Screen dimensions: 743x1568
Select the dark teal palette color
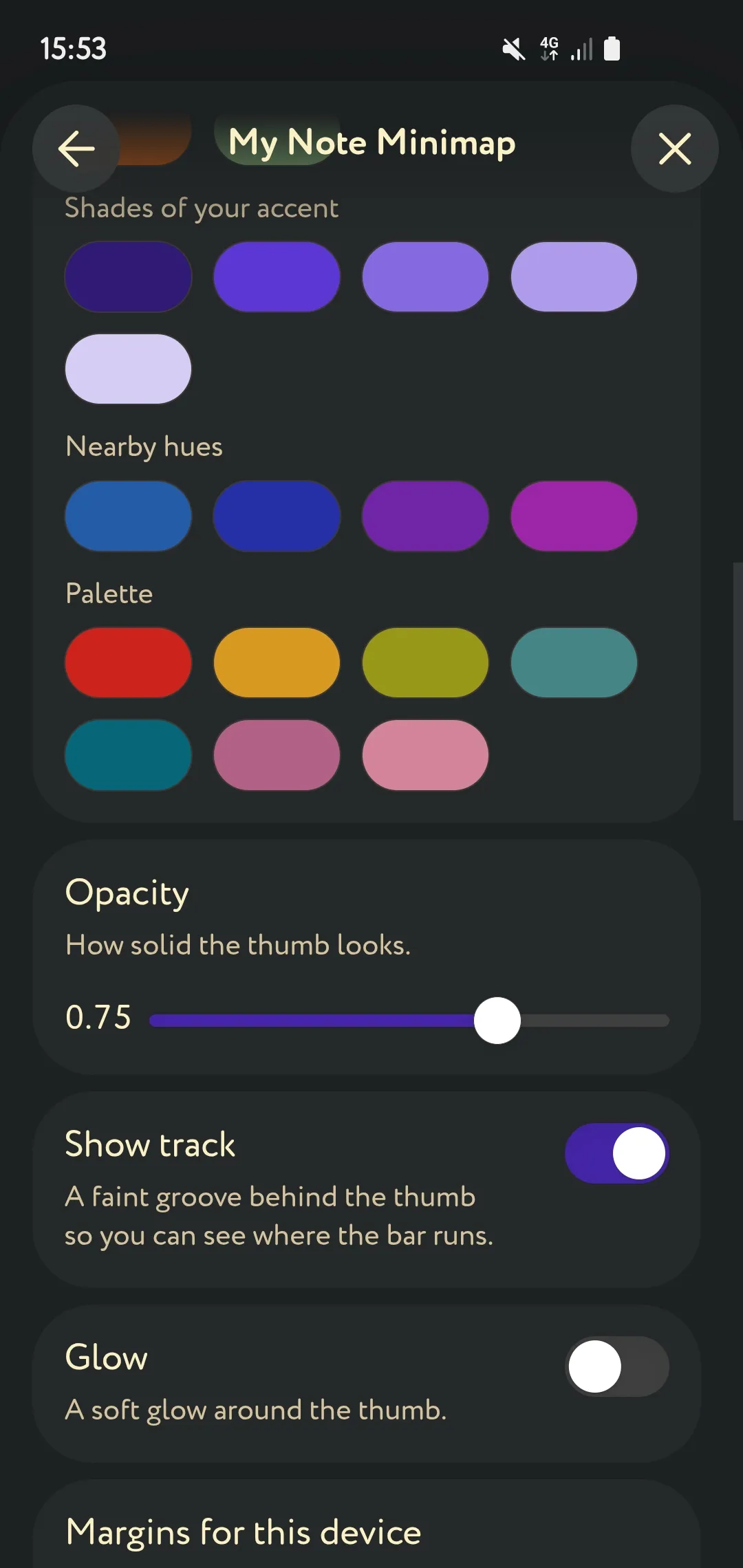(x=128, y=754)
